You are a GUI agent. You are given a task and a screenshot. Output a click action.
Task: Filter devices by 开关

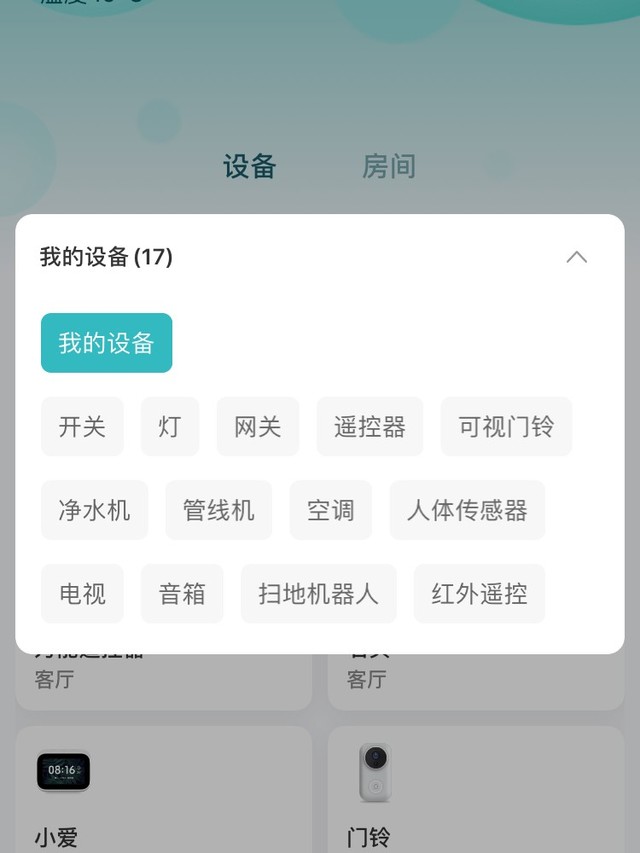pos(82,427)
